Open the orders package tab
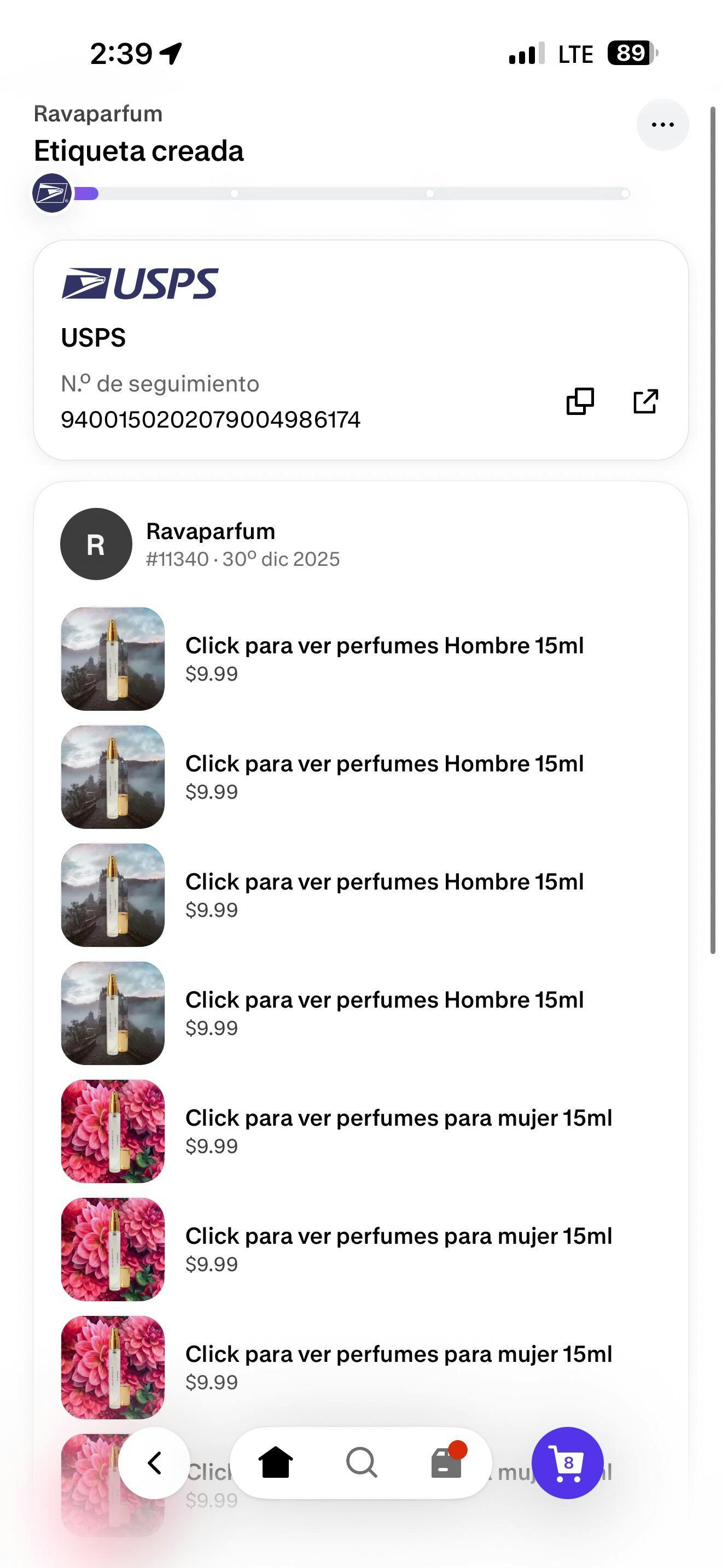 (x=447, y=1462)
